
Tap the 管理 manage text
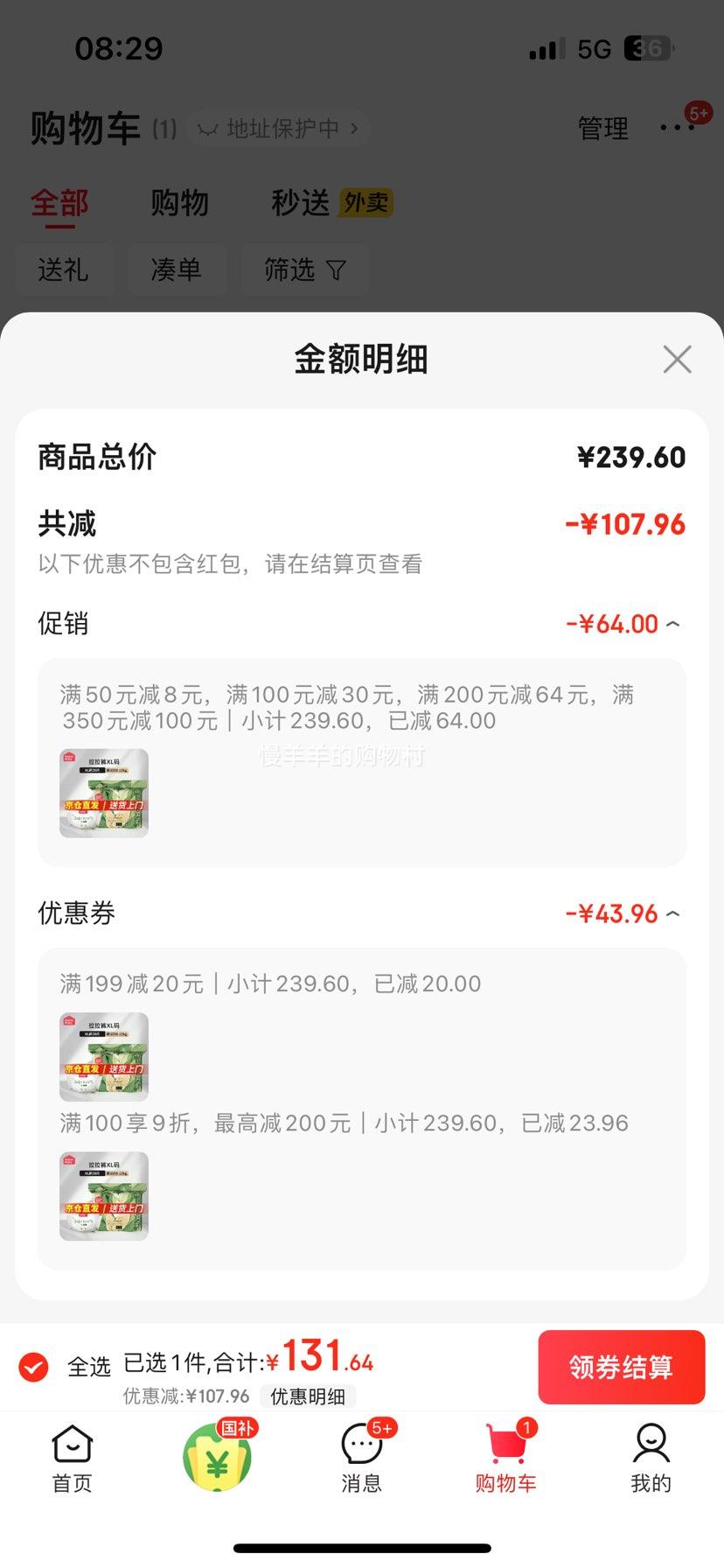(602, 128)
